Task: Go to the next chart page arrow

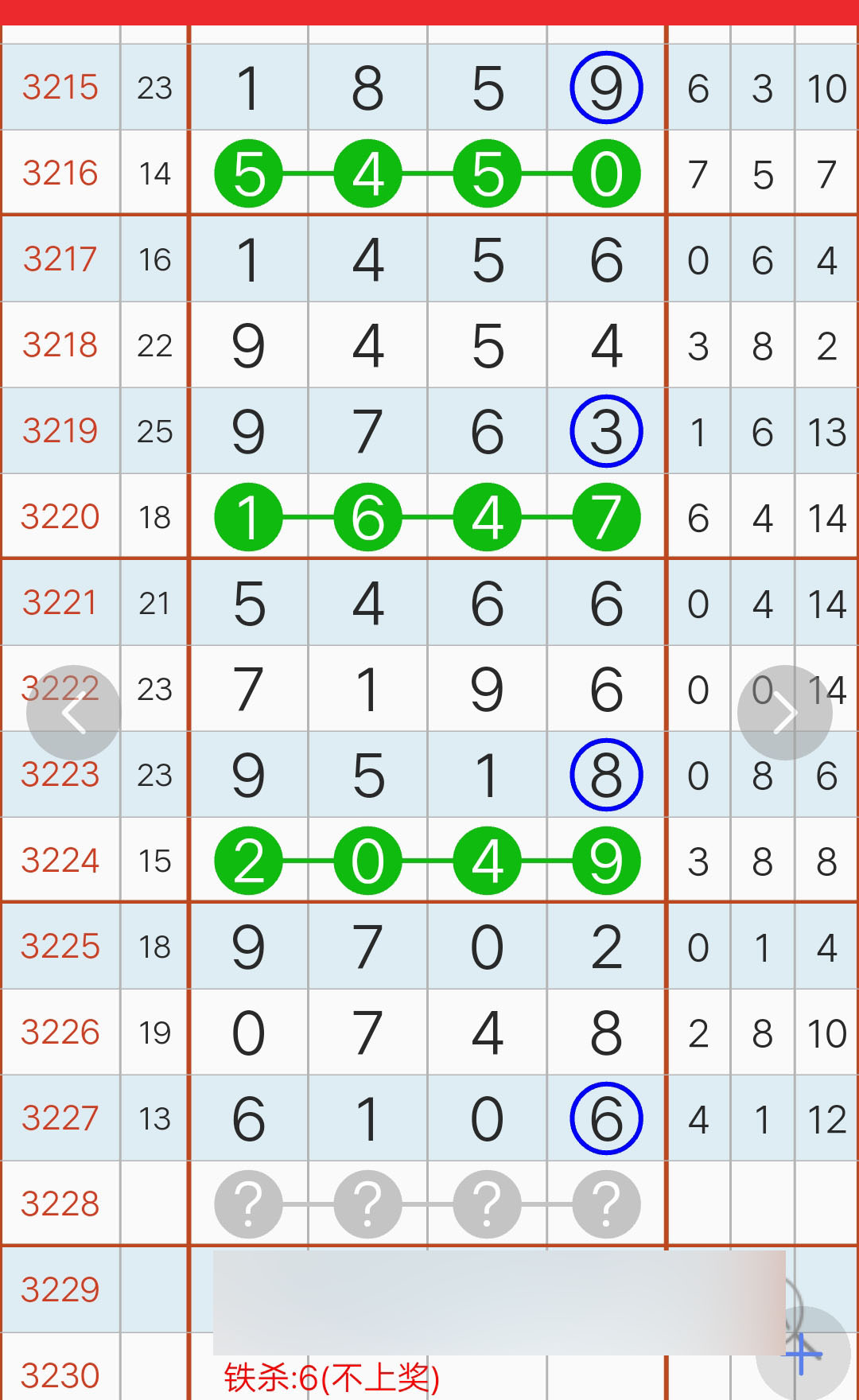Action: click(785, 713)
